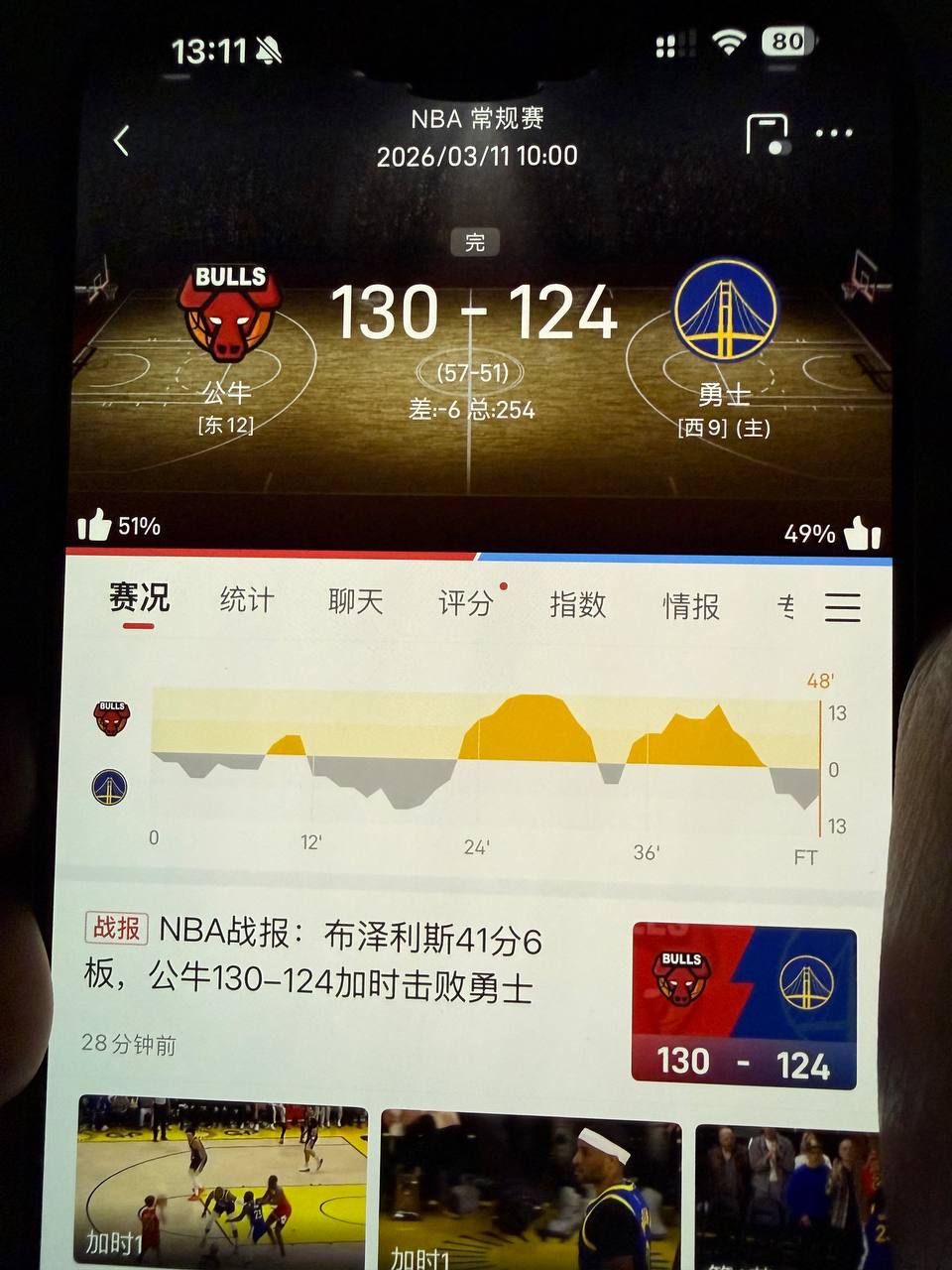Open the floating window screen icon
The image size is (952, 1270).
(767, 134)
